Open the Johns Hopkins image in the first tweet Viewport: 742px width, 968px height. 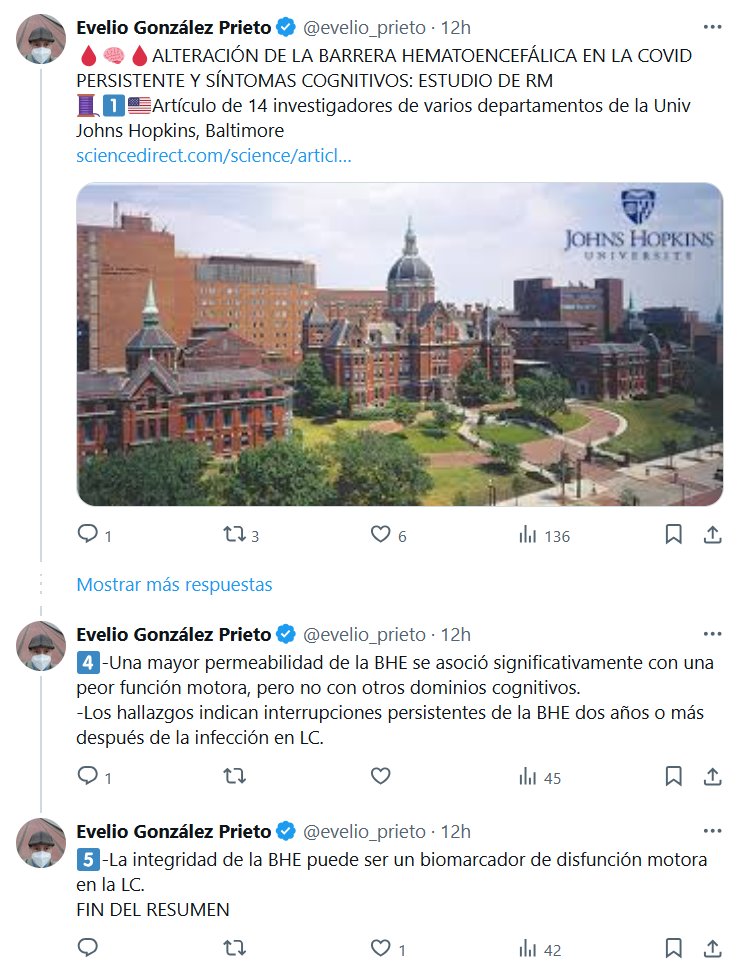click(x=399, y=344)
